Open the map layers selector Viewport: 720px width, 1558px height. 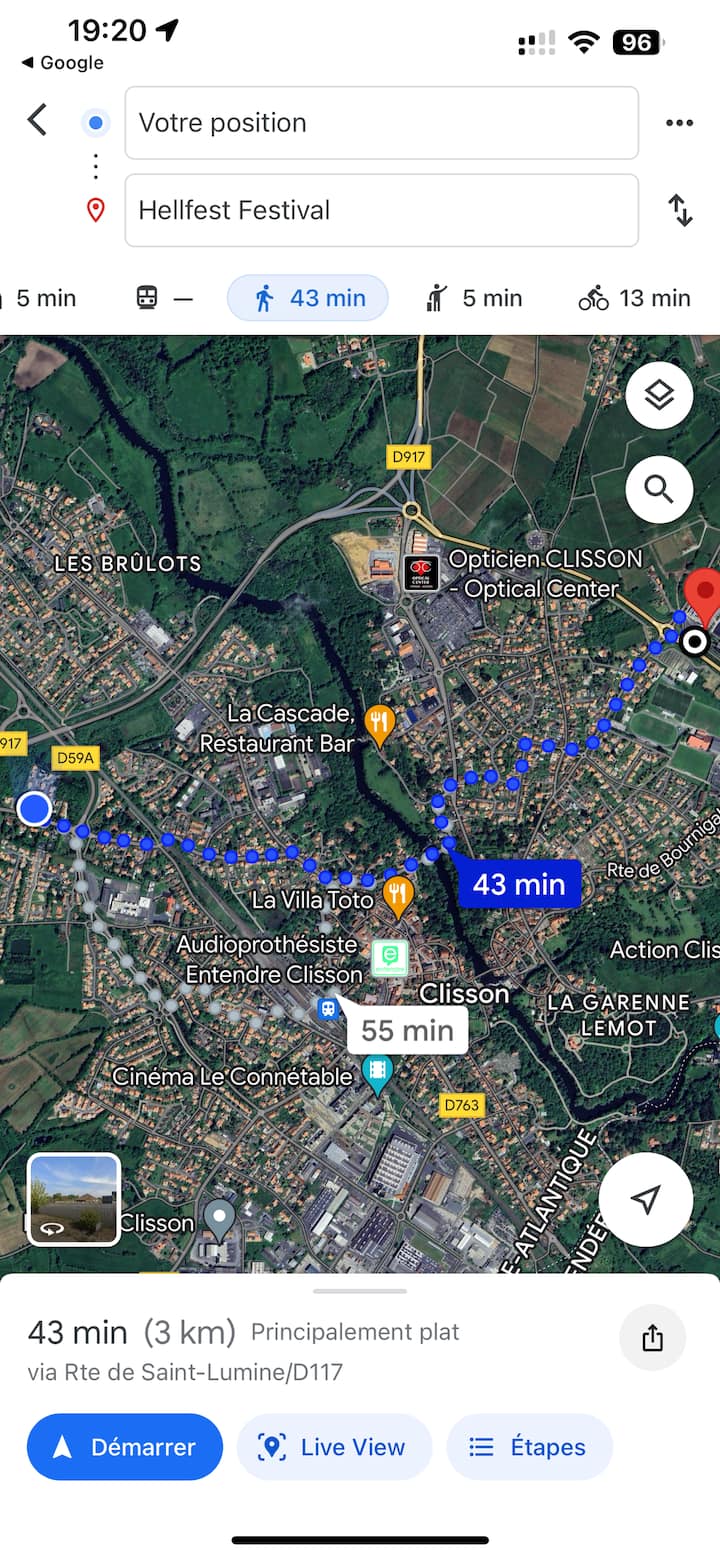(x=659, y=396)
